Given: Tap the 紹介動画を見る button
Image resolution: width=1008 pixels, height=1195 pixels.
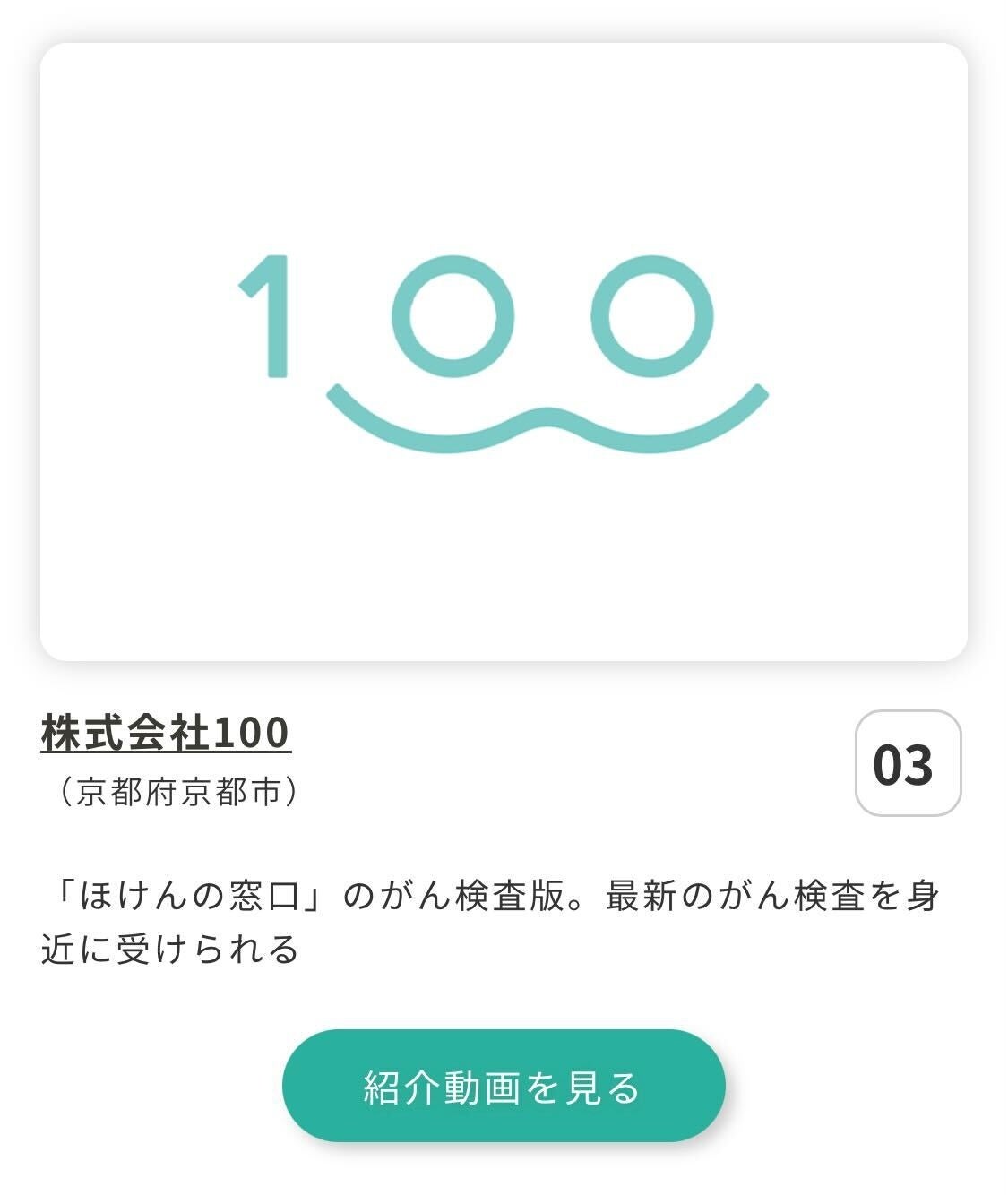Looking at the screenshot, I should 503,1086.
